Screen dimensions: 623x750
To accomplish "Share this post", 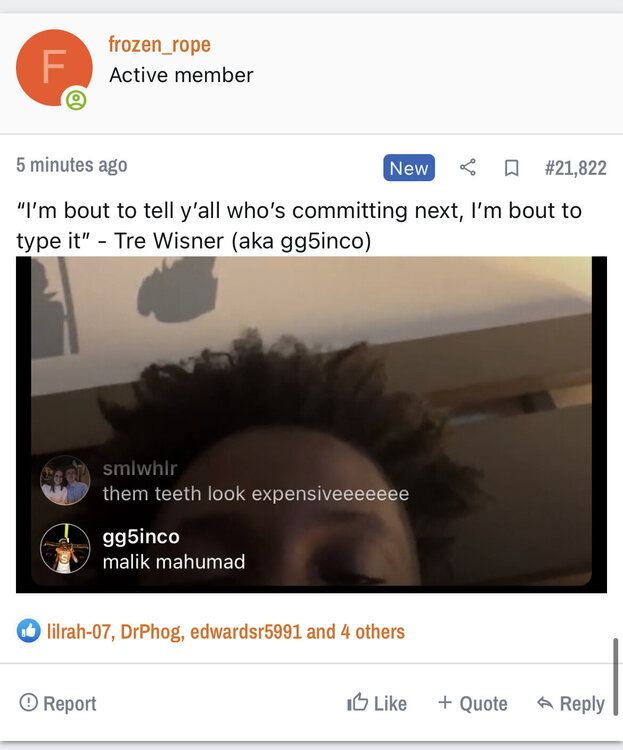I will (467, 168).
